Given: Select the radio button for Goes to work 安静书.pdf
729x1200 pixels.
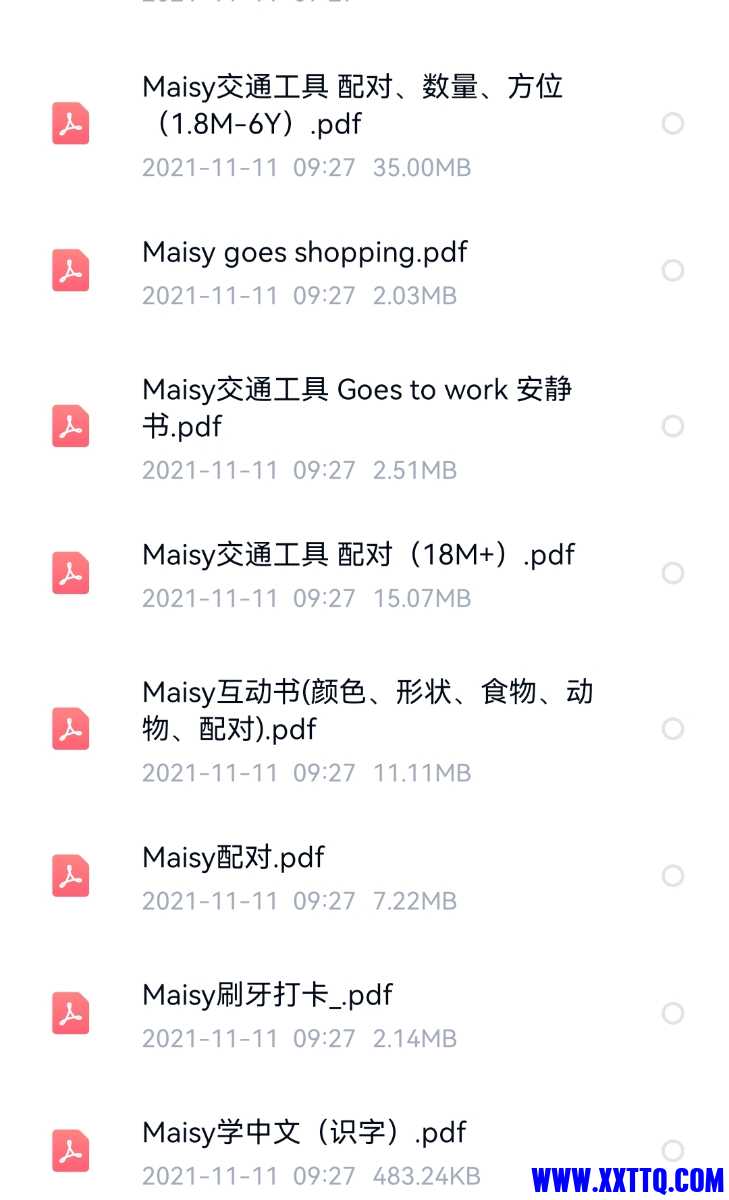Looking at the screenshot, I should [673, 427].
